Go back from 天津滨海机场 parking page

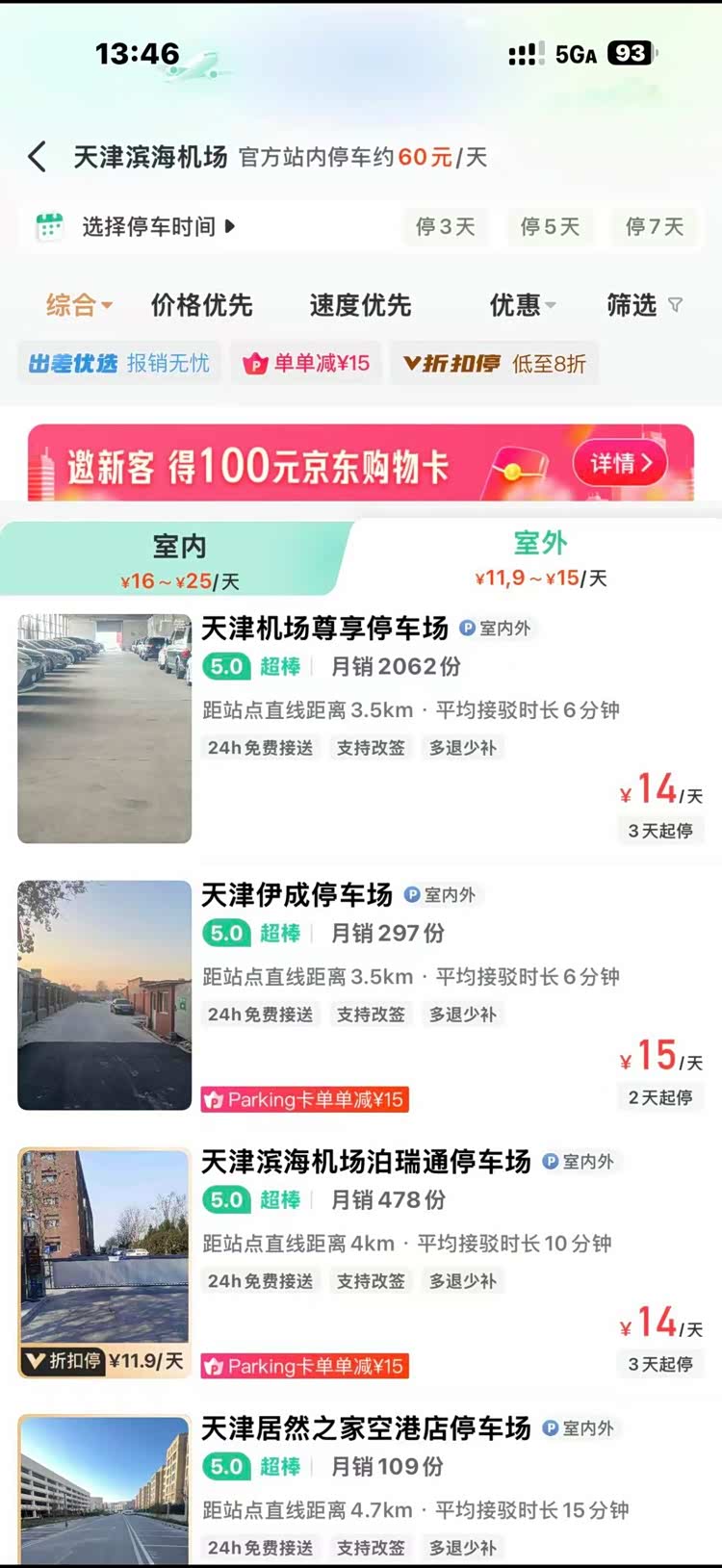coord(38,157)
